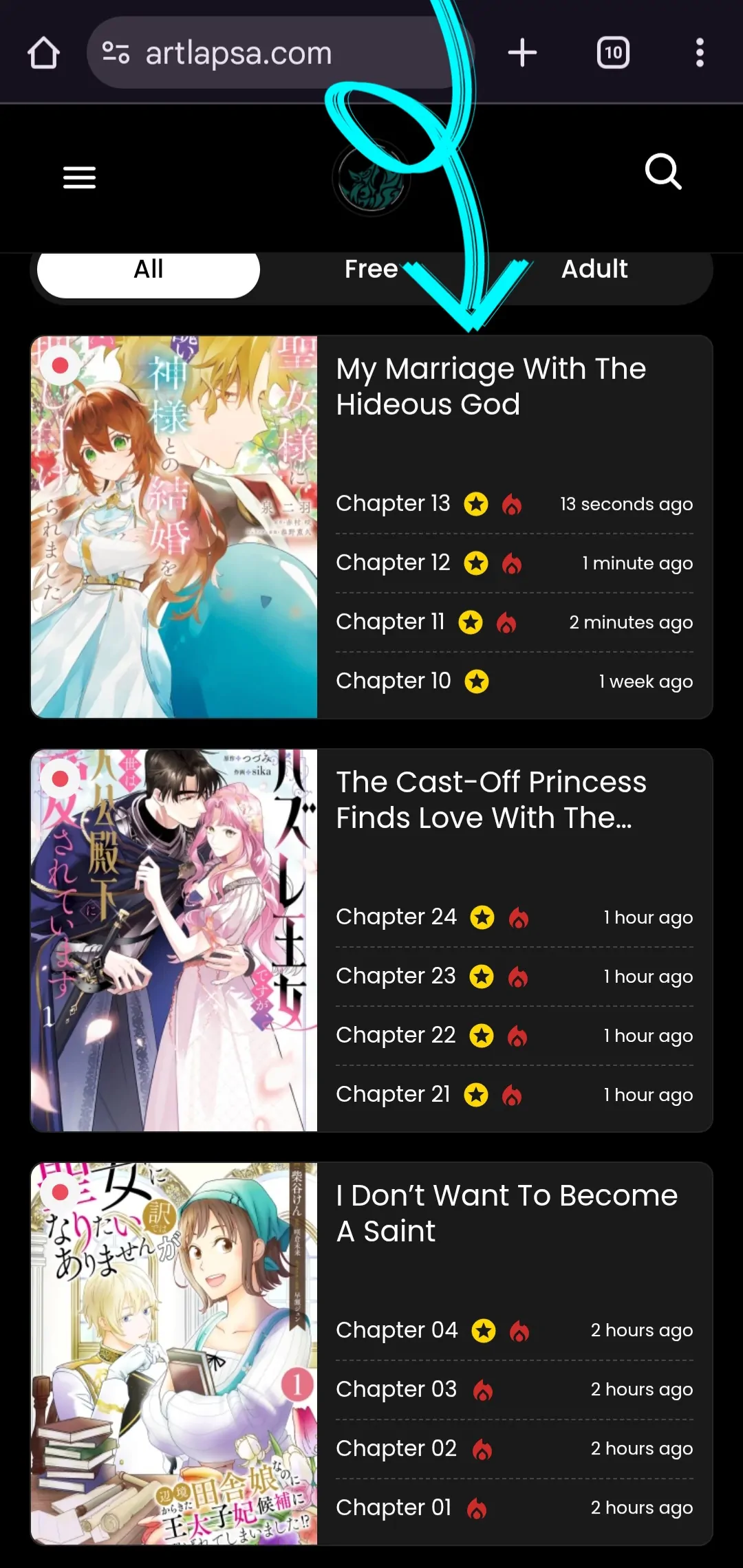Image resolution: width=743 pixels, height=1568 pixels.
Task: Select the All filter tab
Action: 149,270
